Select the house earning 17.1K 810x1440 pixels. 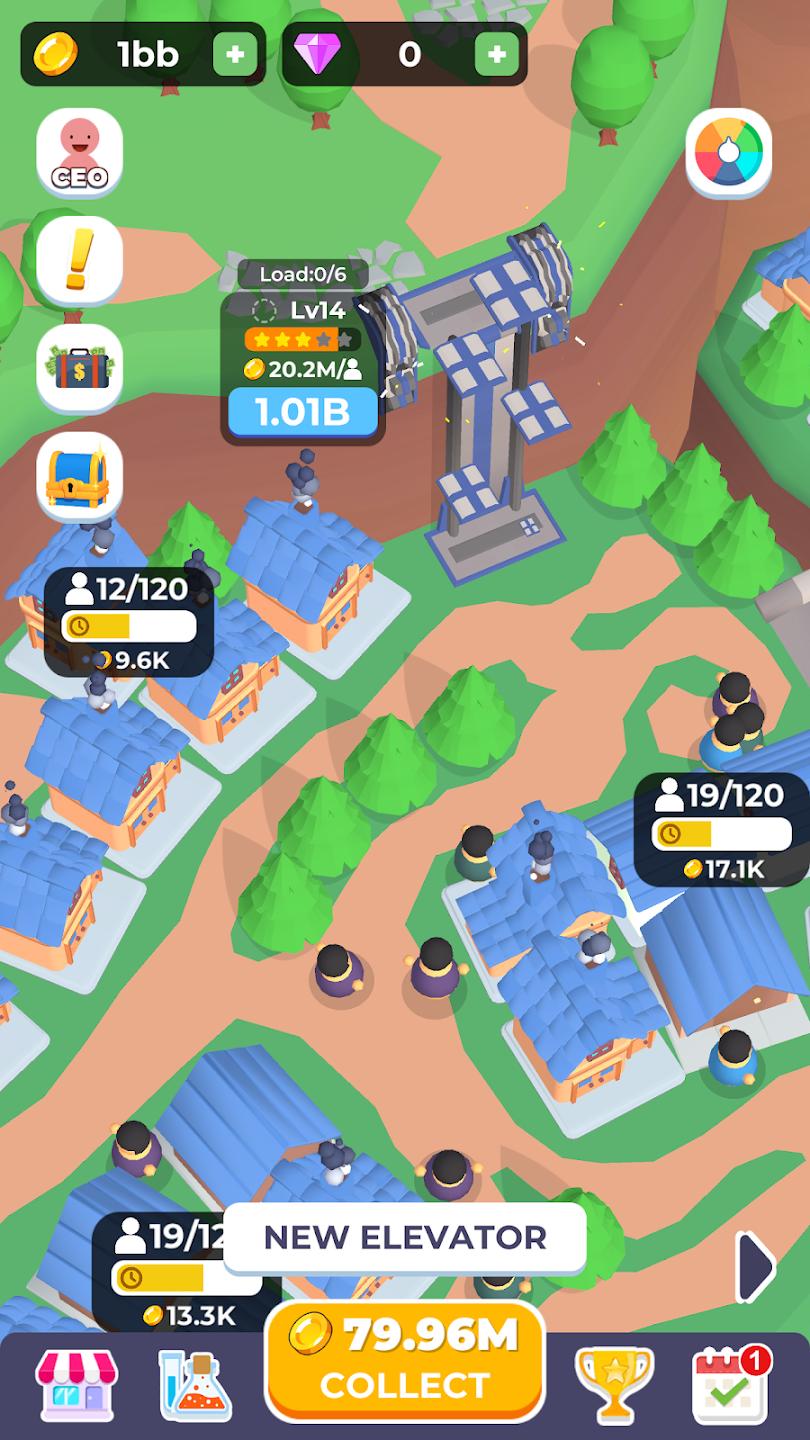(x=722, y=828)
